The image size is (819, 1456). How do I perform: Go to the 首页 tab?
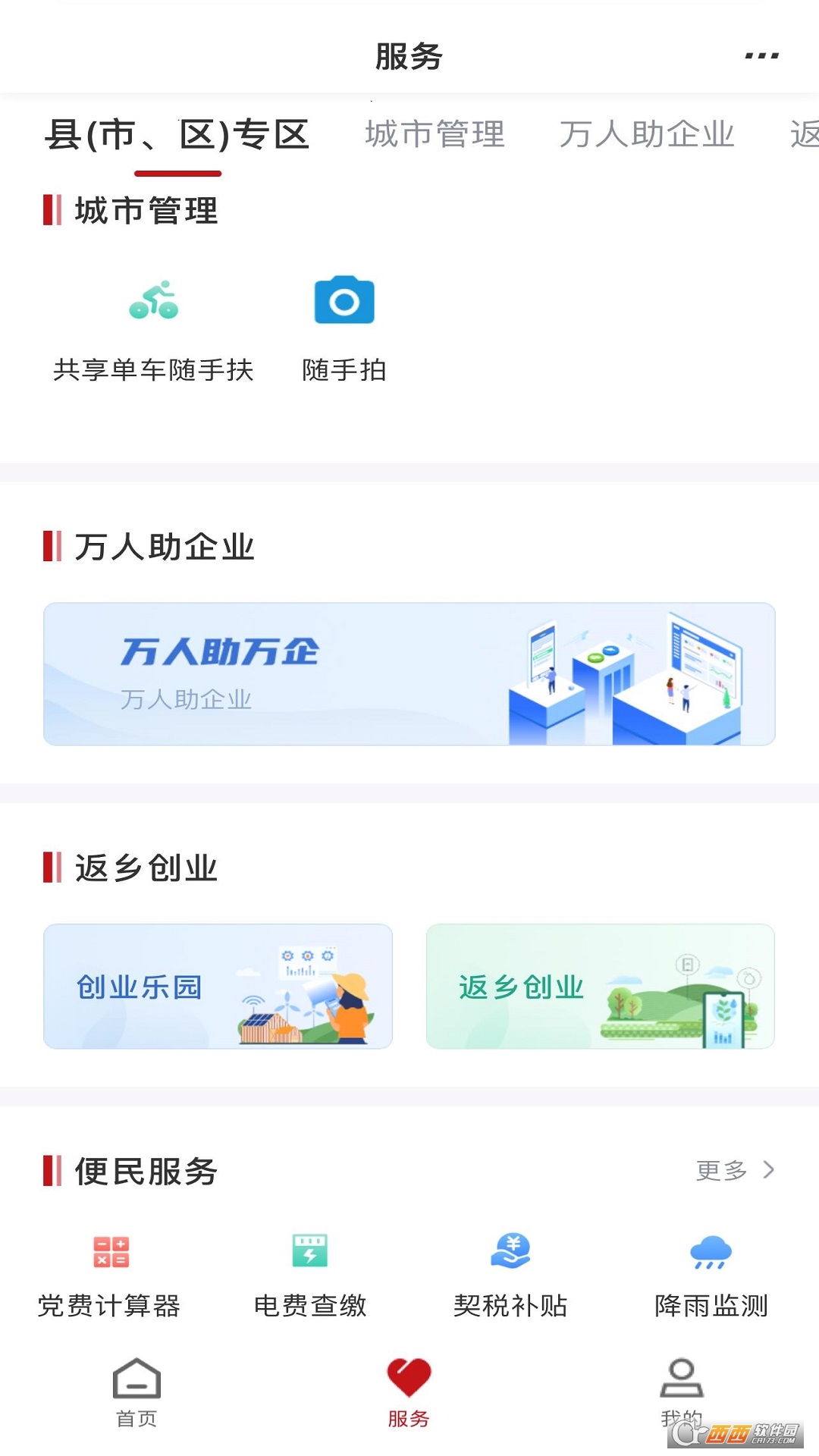(x=136, y=1392)
